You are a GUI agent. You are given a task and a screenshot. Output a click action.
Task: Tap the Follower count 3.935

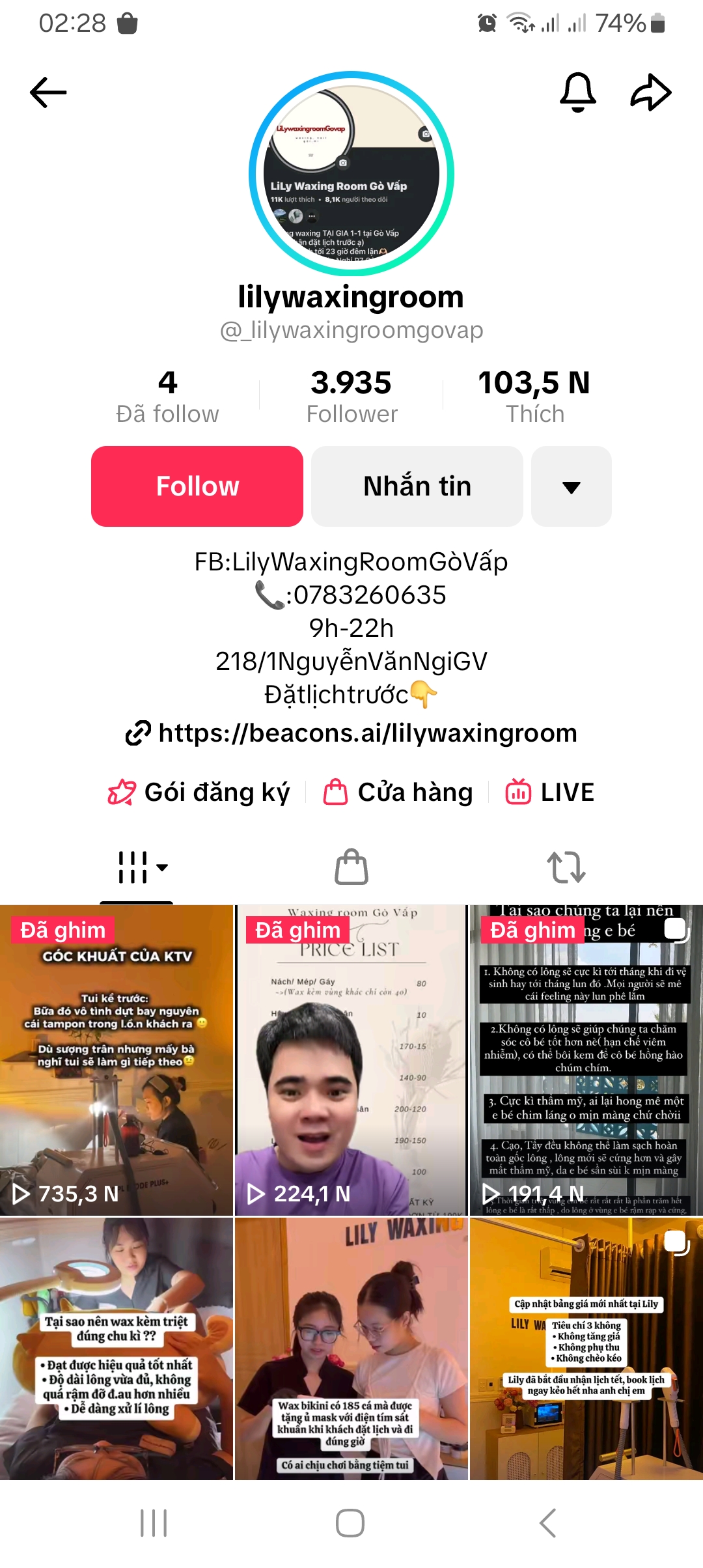coord(351,395)
